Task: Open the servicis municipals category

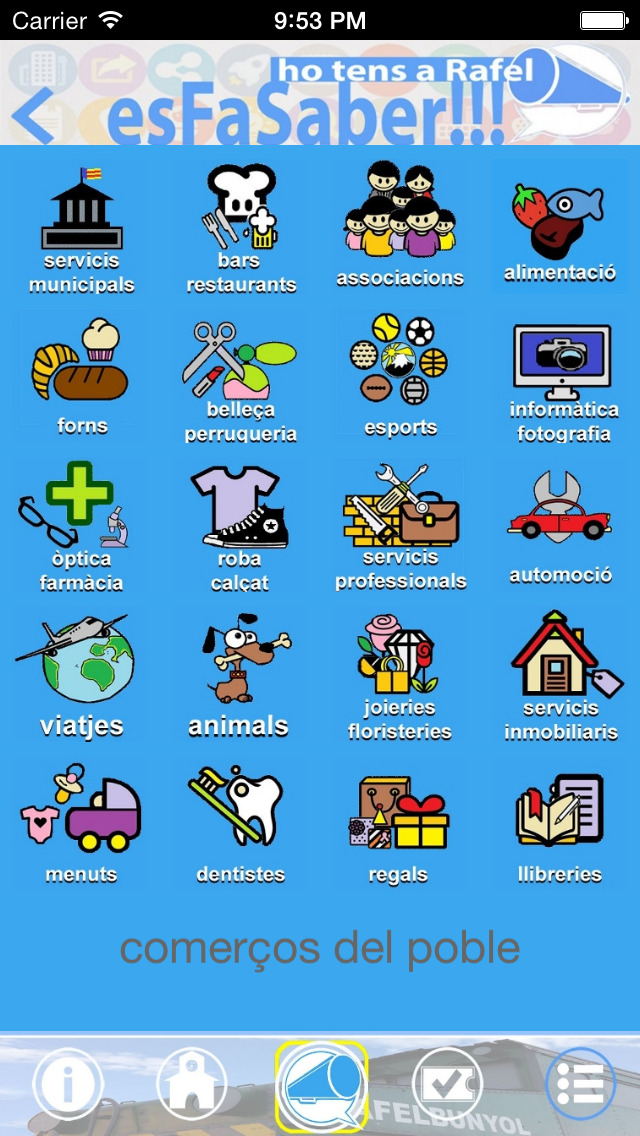Action: click(x=81, y=230)
